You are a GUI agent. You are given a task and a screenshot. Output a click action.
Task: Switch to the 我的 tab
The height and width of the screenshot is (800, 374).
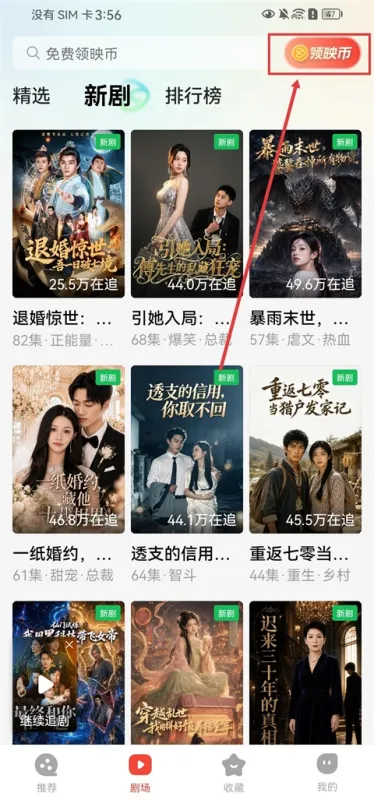327,772
